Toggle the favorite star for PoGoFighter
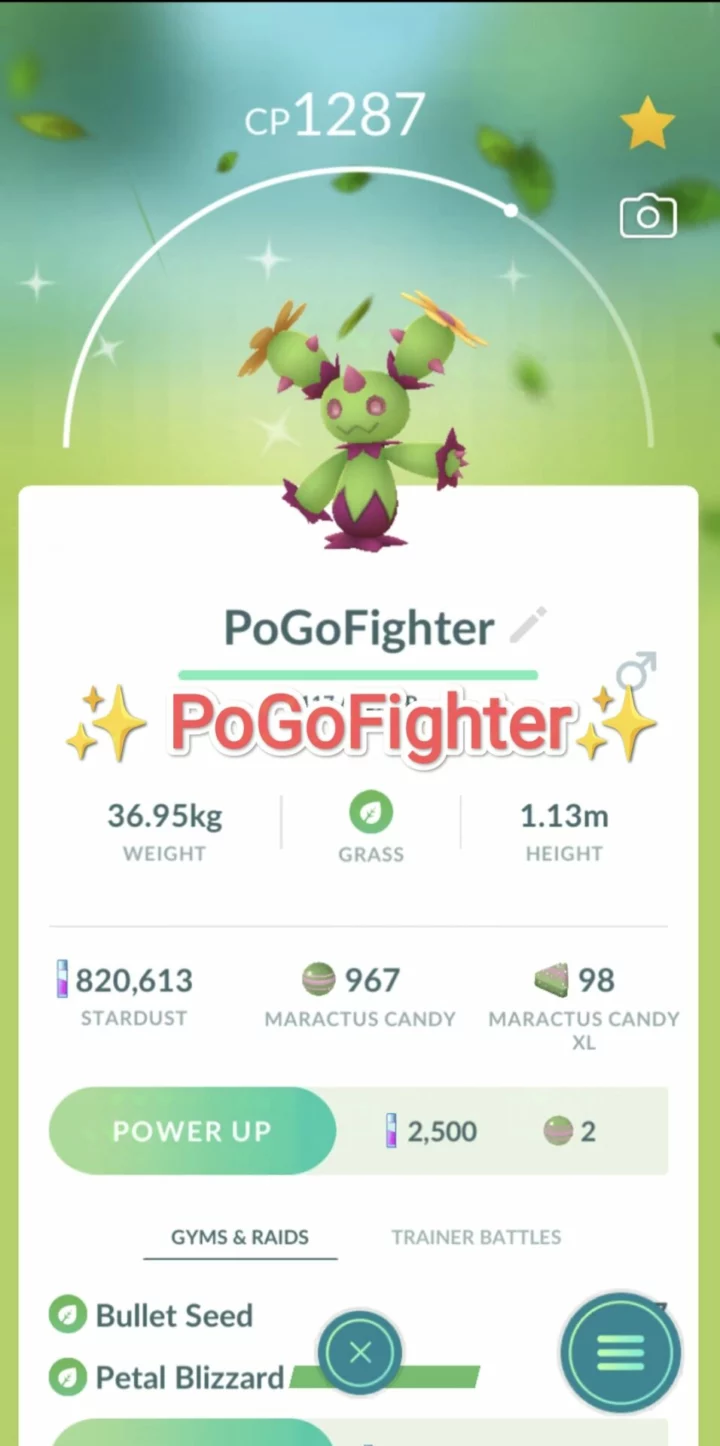Image resolution: width=720 pixels, height=1446 pixels. click(648, 122)
